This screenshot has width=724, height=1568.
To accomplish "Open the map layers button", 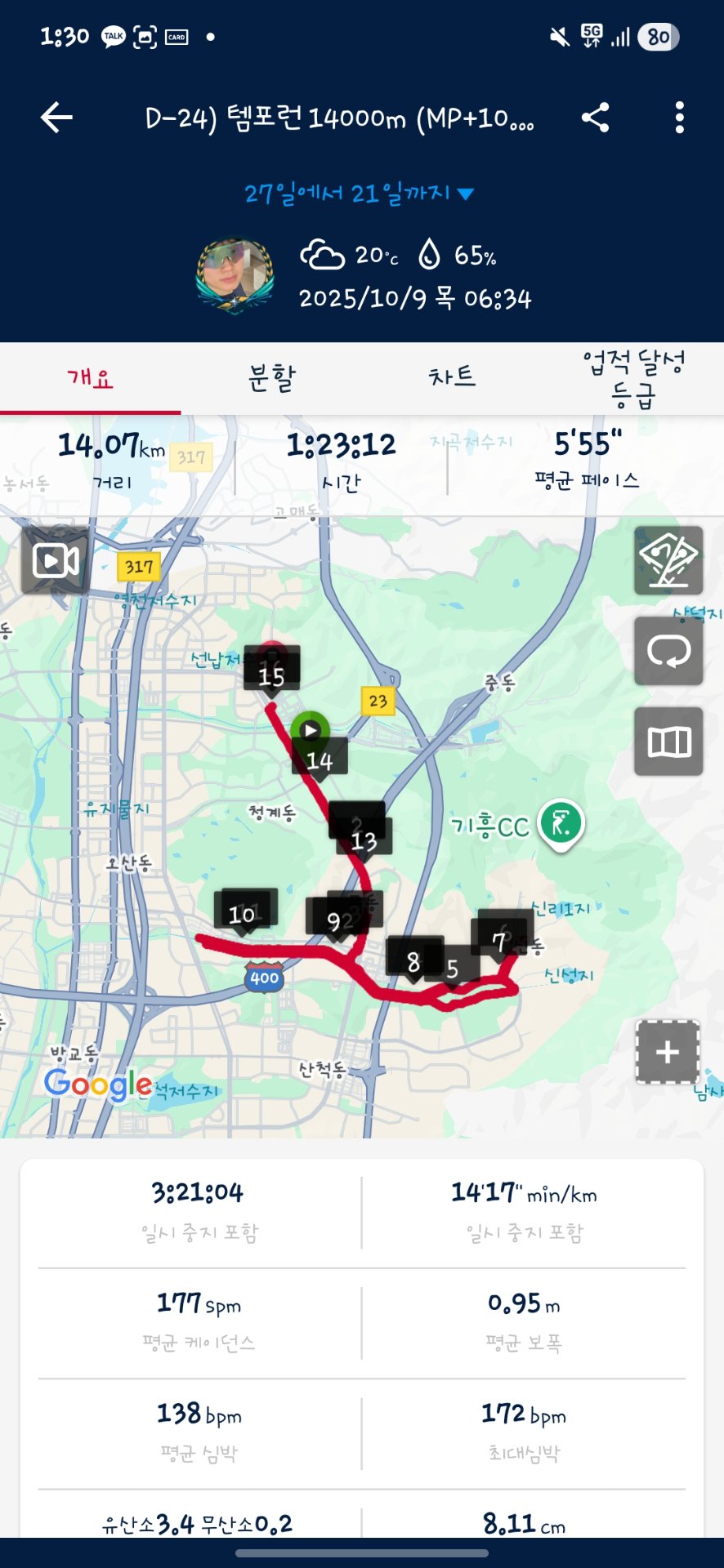I will coord(668,560).
